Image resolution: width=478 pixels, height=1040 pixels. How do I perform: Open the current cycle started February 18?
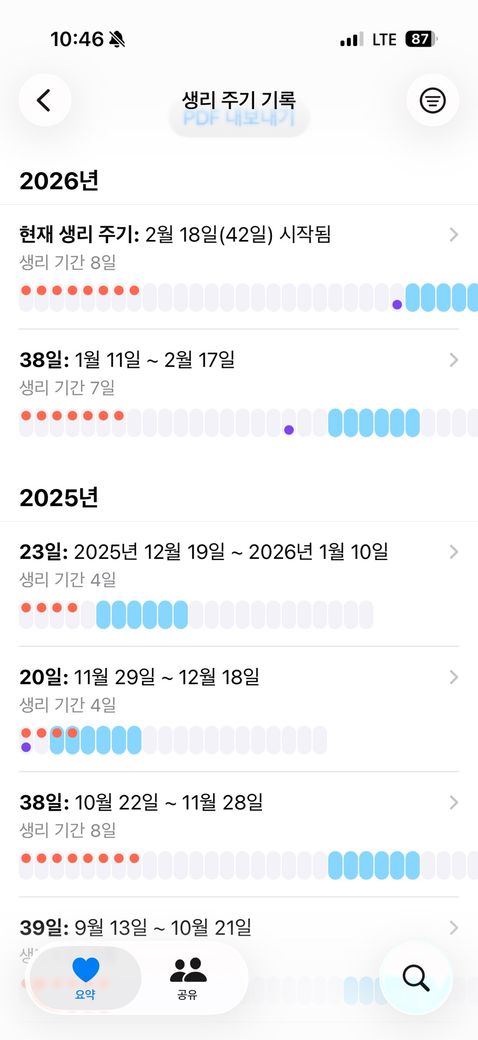coord(239,267)
